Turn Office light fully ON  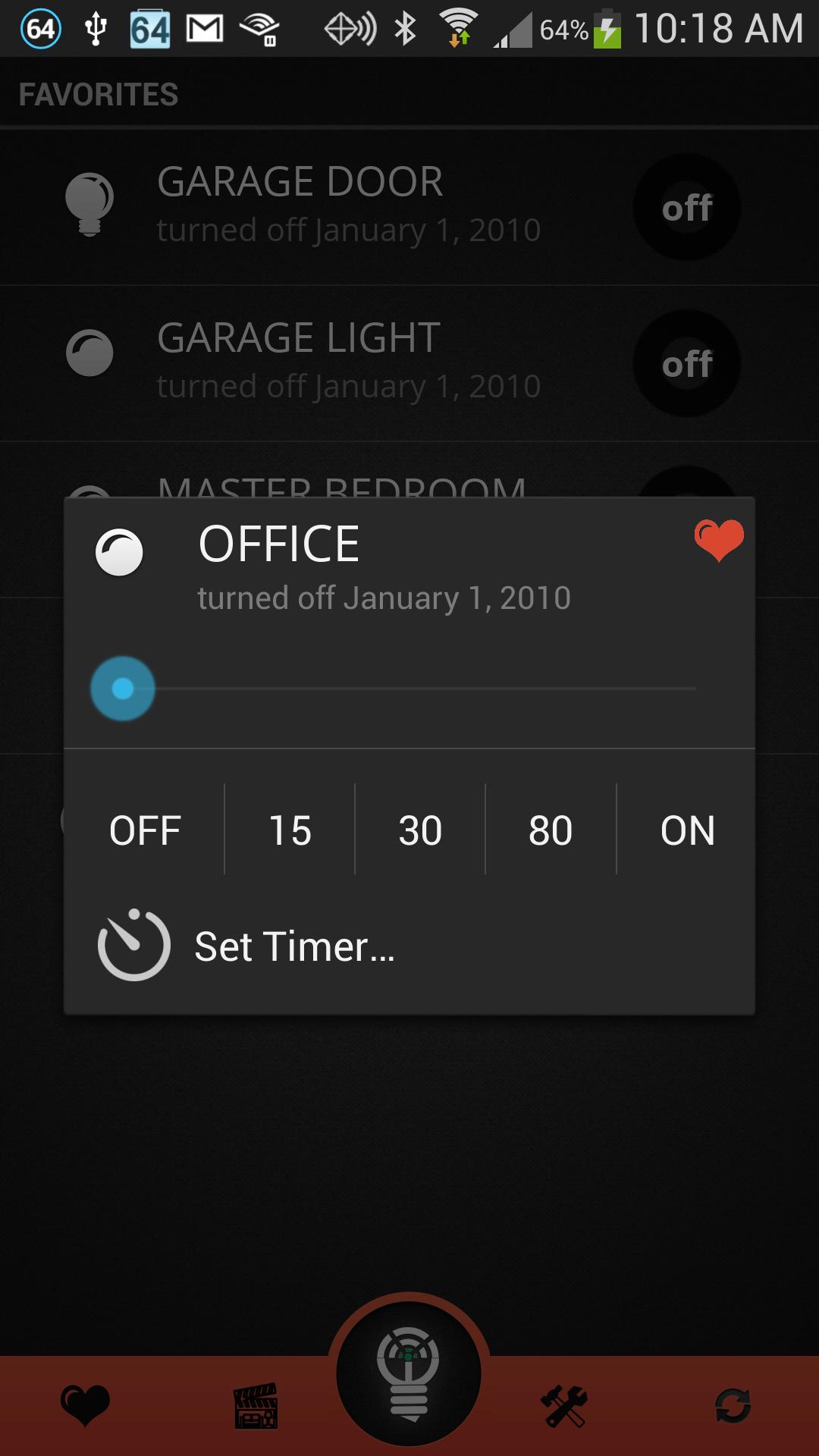click(687, 830)
